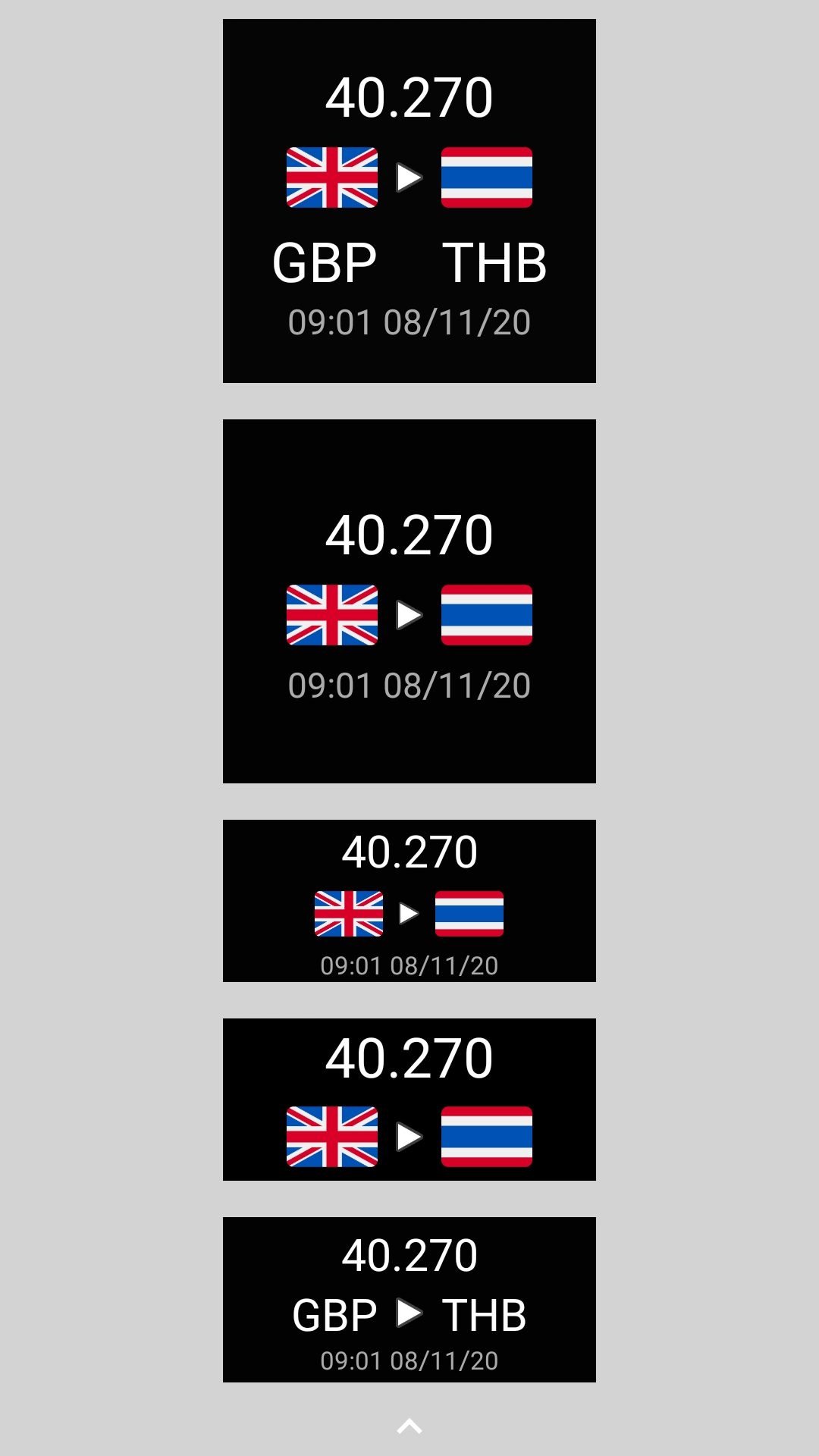Viewport: 819px width, 1456px height.
Task: Choose the tall square style without currency codes
Action: 409,601
